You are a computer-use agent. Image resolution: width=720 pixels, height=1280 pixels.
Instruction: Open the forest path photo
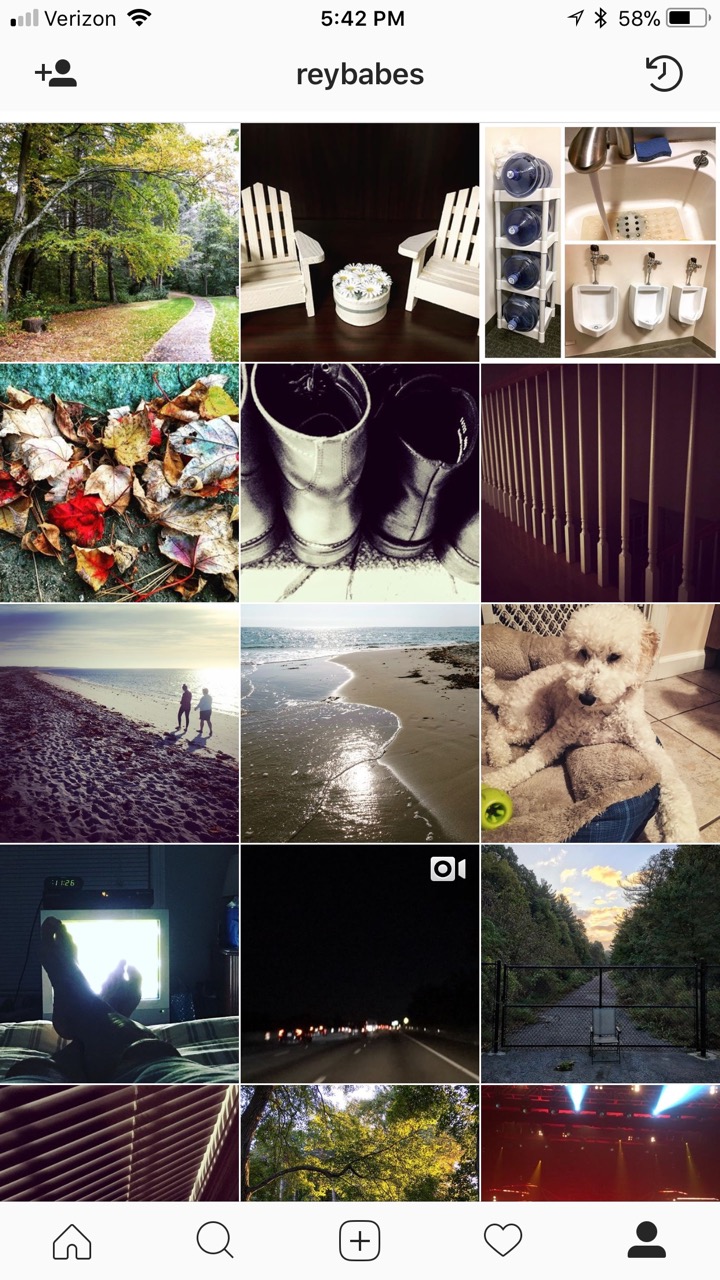[x=119, y=242]
